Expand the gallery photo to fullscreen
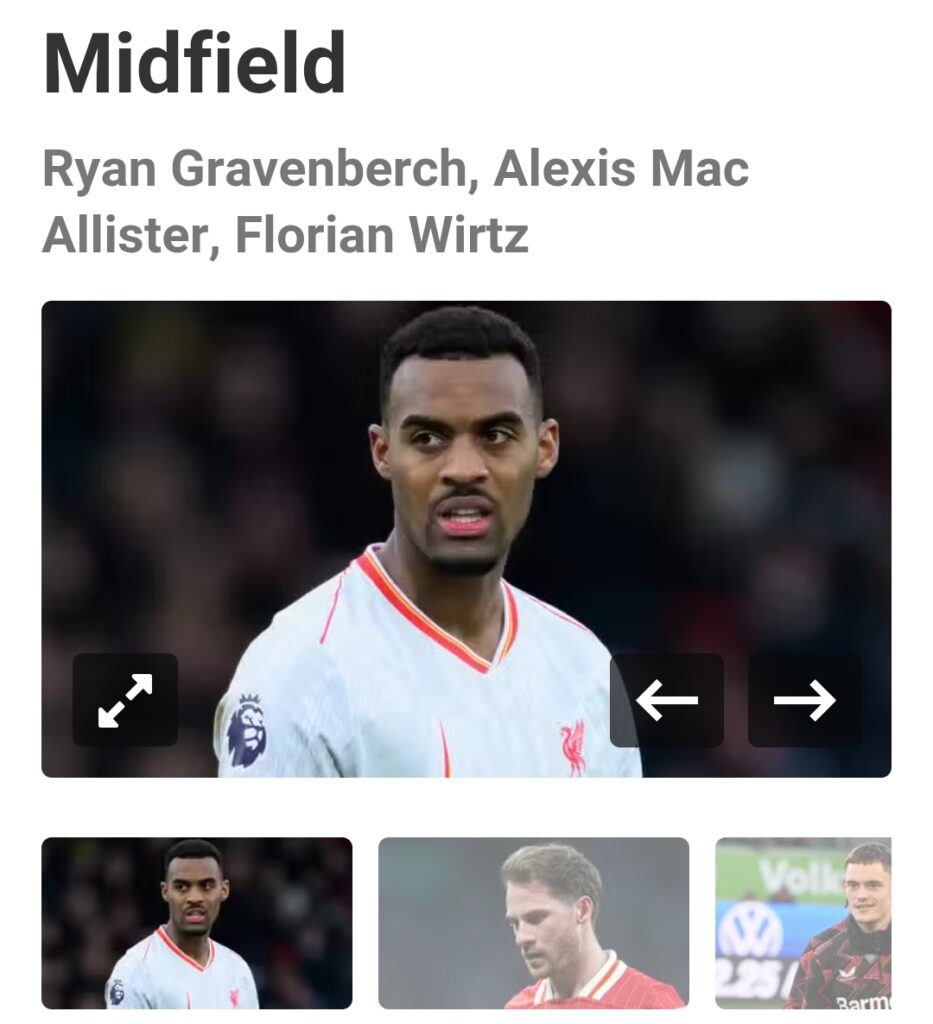 click(x=125, y=700)
